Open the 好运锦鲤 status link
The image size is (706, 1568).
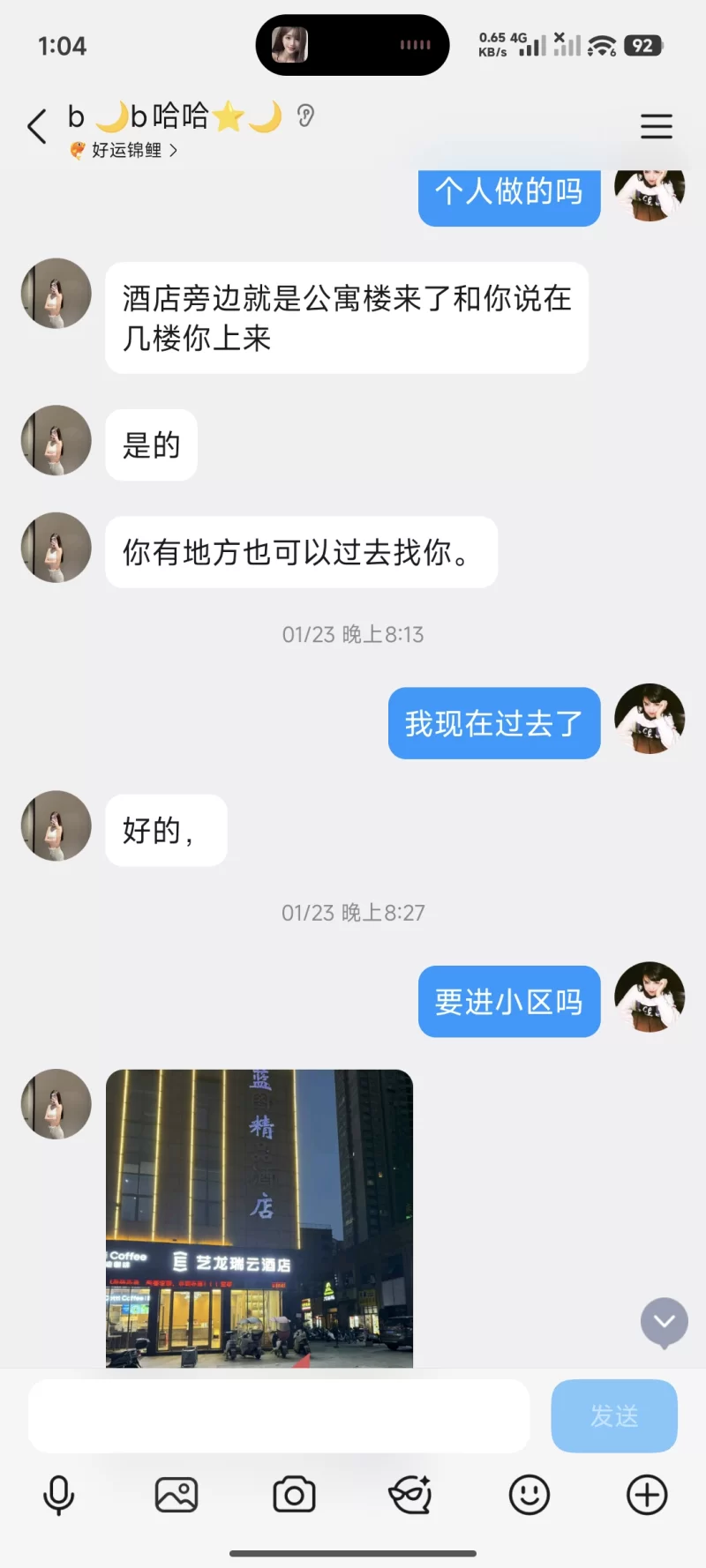click(x=126, y=151)
